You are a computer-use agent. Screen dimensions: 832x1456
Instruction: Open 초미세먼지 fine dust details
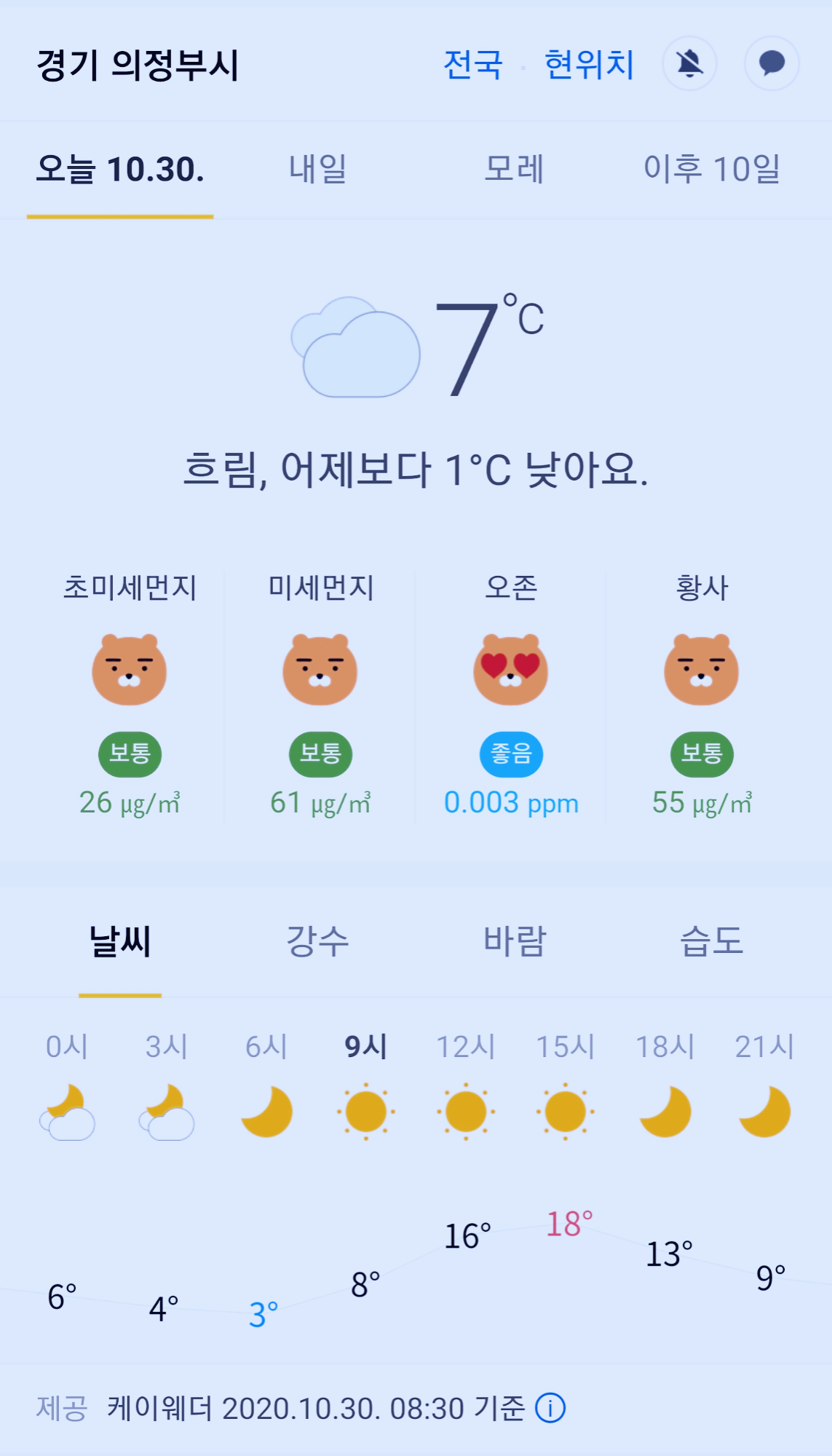point(130,695)
